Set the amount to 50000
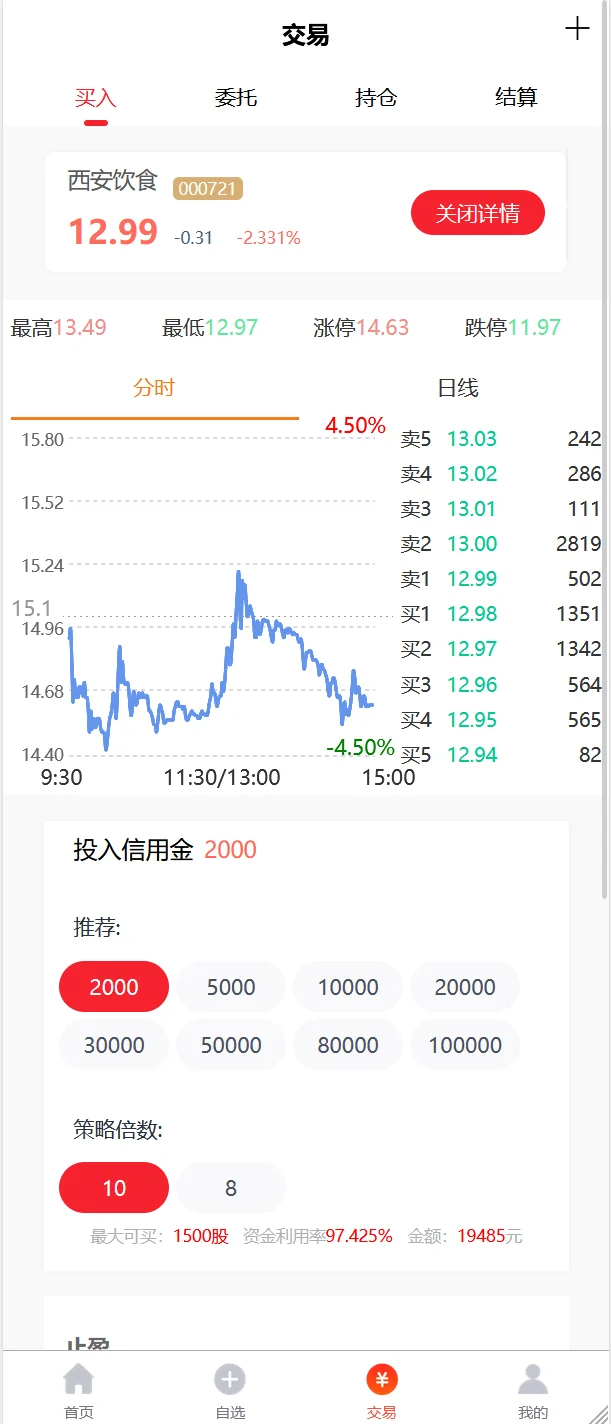 231,1045
